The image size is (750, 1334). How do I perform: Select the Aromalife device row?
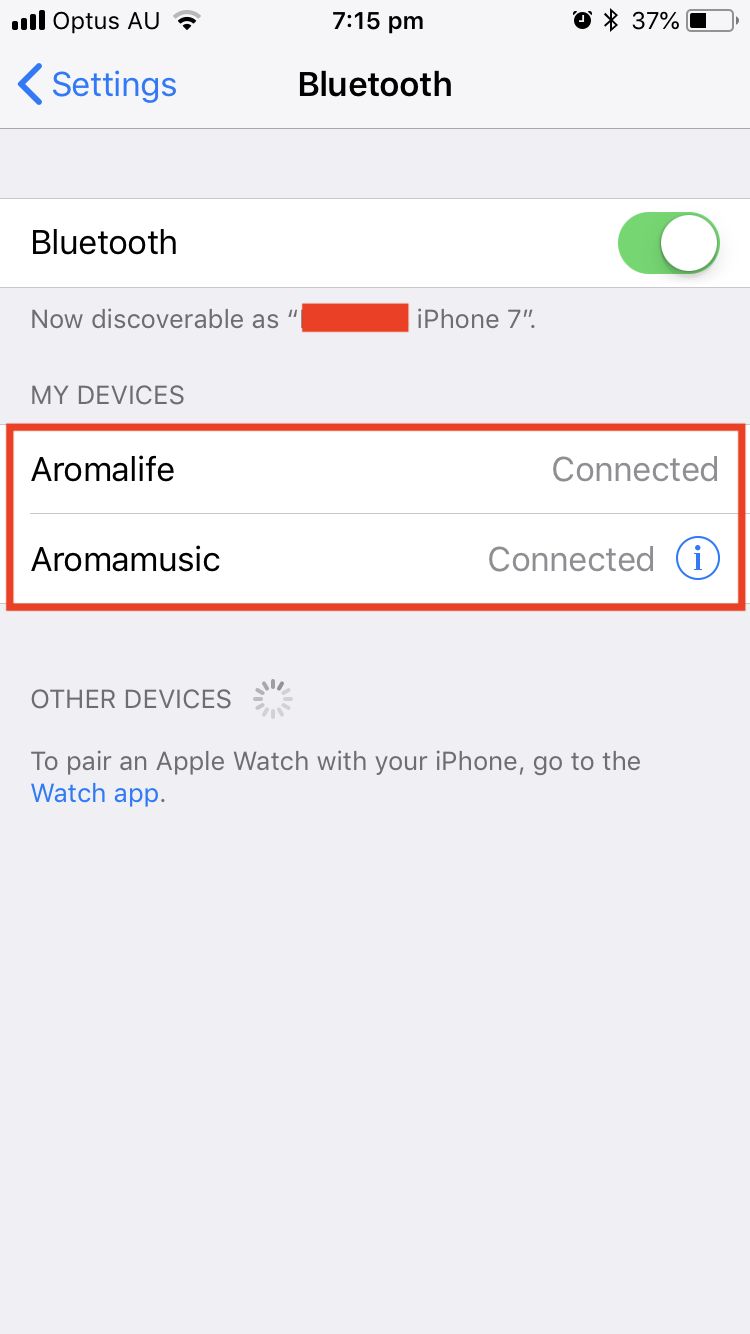(375, 469)
